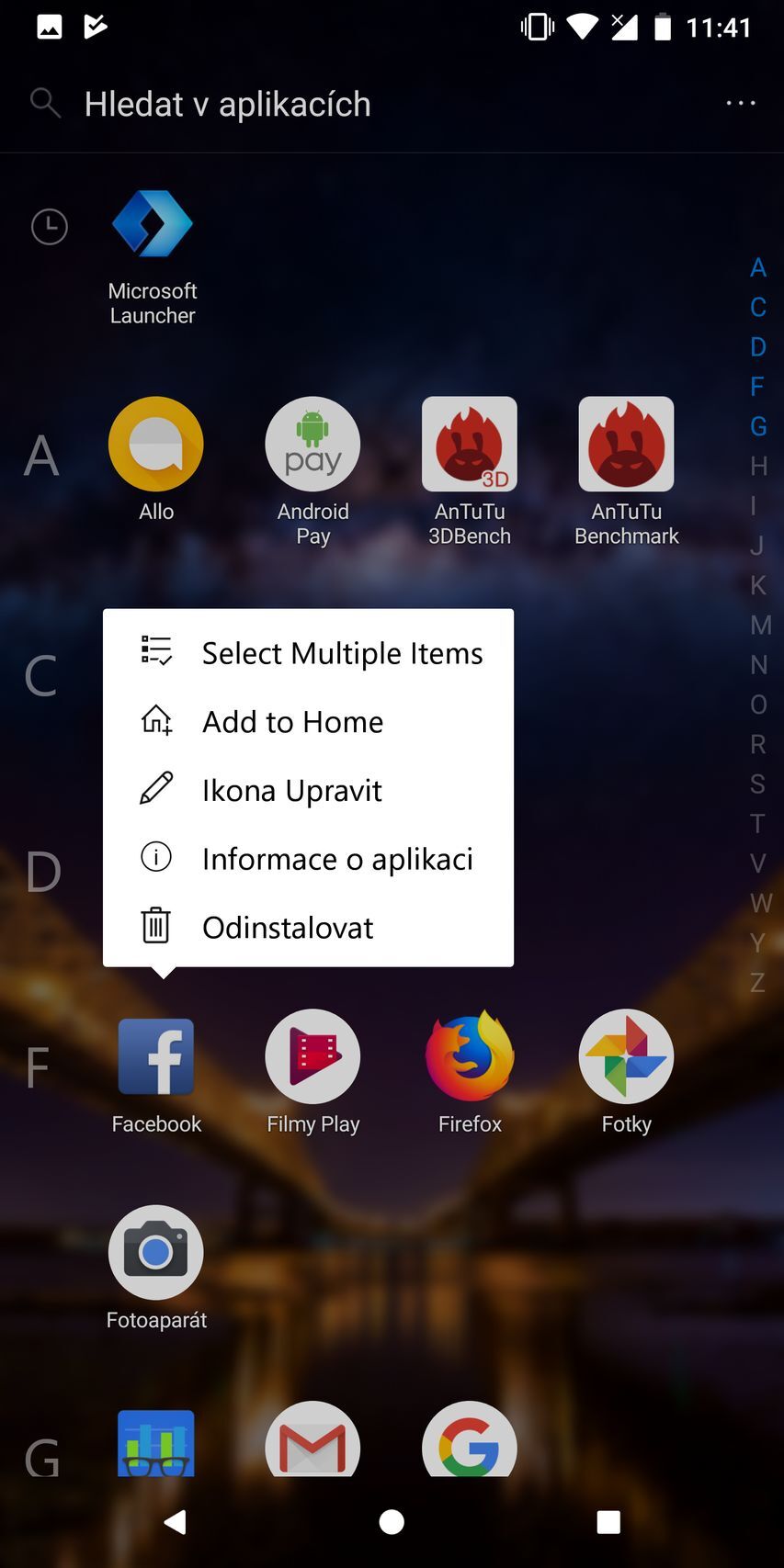This screenshot has width=784, height=1568.
Task: Open the Allo messaging app
Action: click(155, 444)
